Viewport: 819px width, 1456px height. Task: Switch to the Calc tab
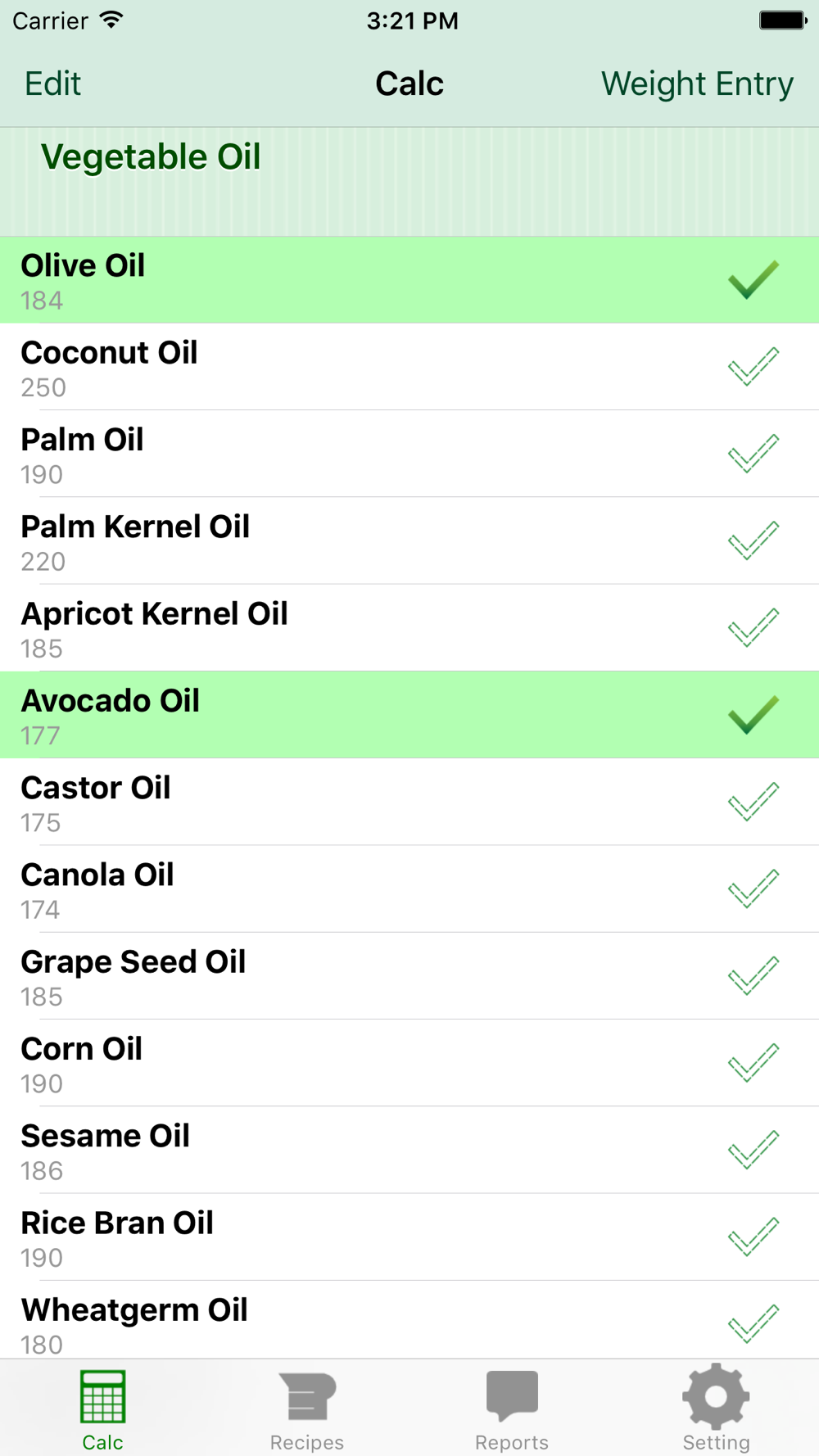pos(102,1410)
